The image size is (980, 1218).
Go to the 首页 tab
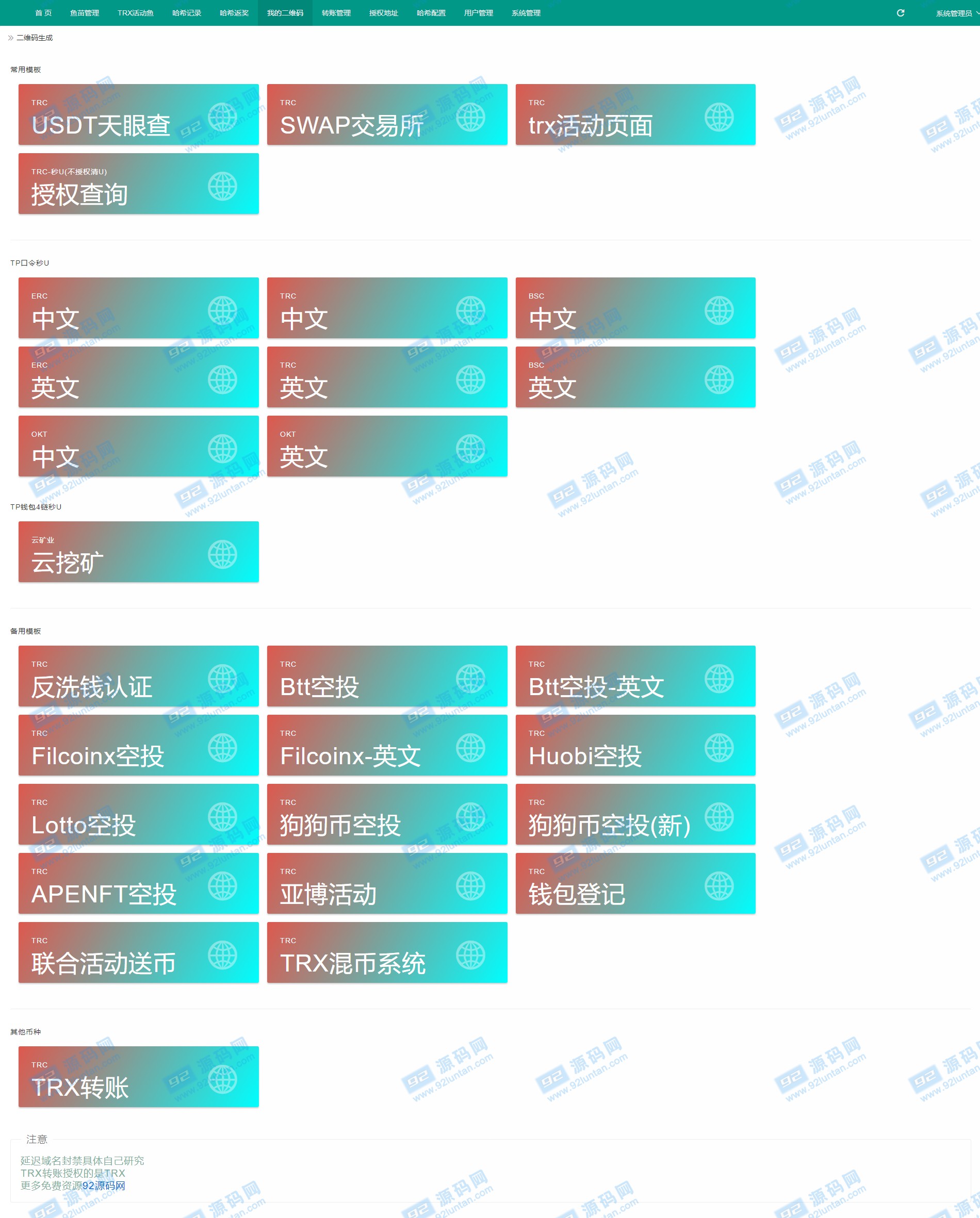coord(43,13)
